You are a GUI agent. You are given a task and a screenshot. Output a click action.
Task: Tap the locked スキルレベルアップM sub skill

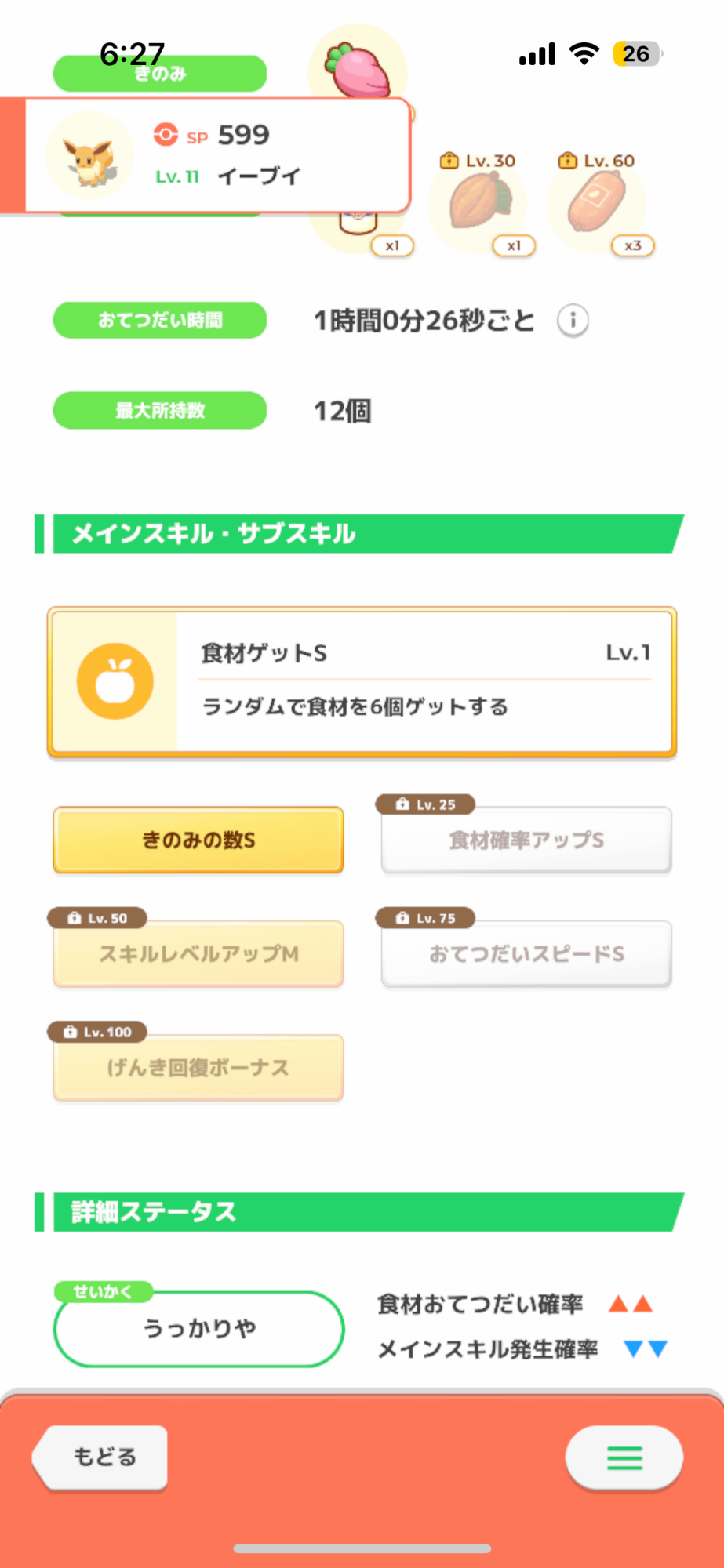click(x=198, y=953)
